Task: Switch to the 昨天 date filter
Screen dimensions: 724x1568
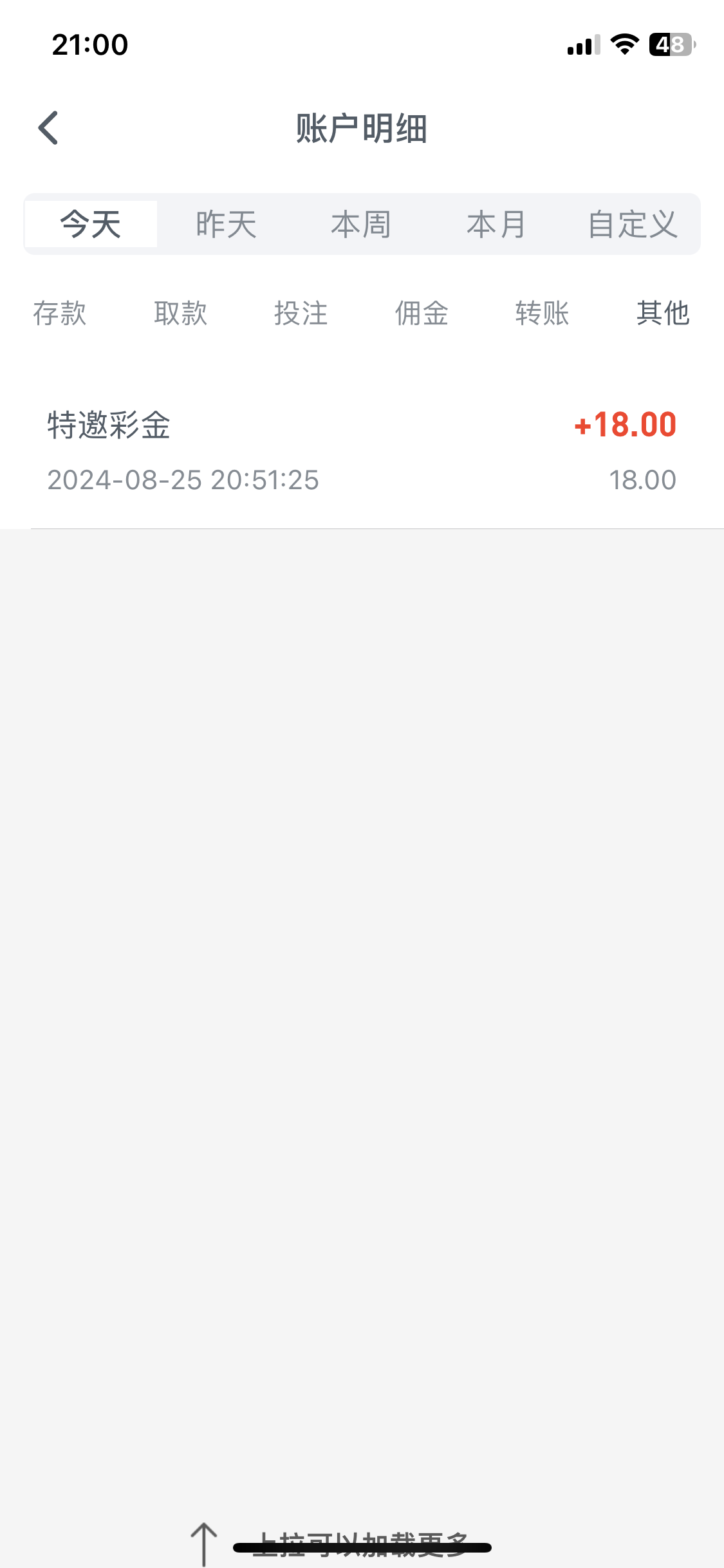Action: (227, 224)
